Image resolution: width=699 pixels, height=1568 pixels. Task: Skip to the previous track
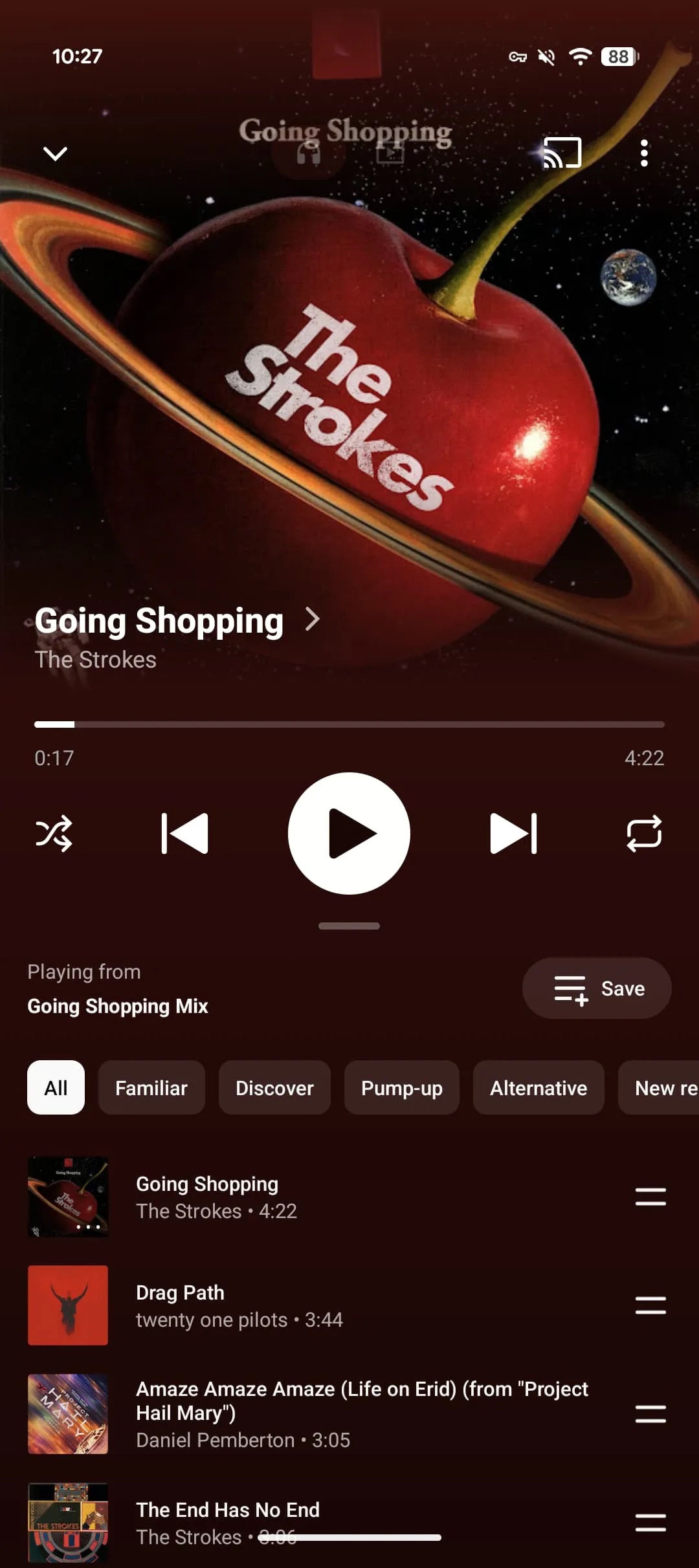[x=184, y=833]
